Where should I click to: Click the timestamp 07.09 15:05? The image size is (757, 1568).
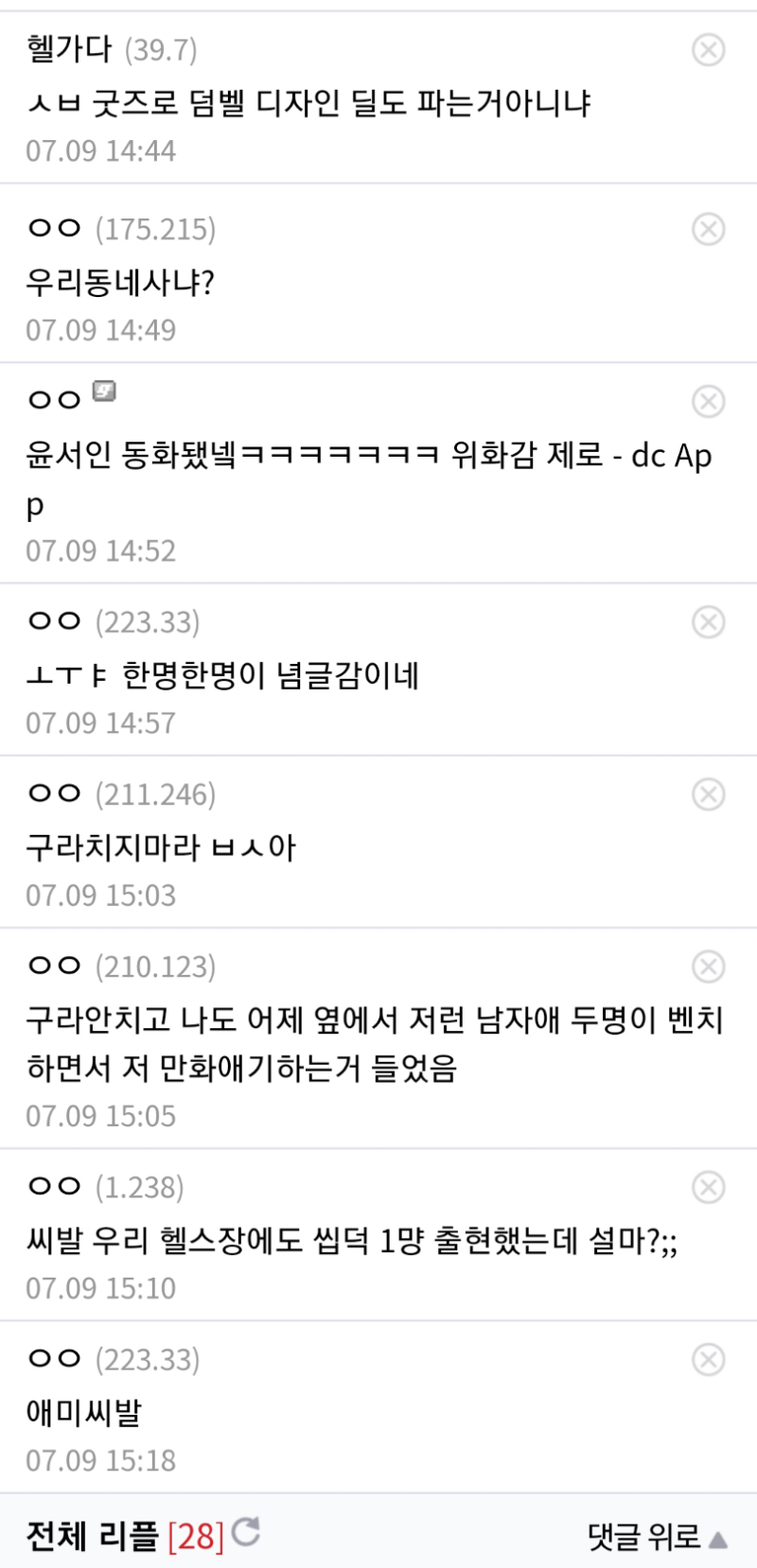(x=98, y=1116)
